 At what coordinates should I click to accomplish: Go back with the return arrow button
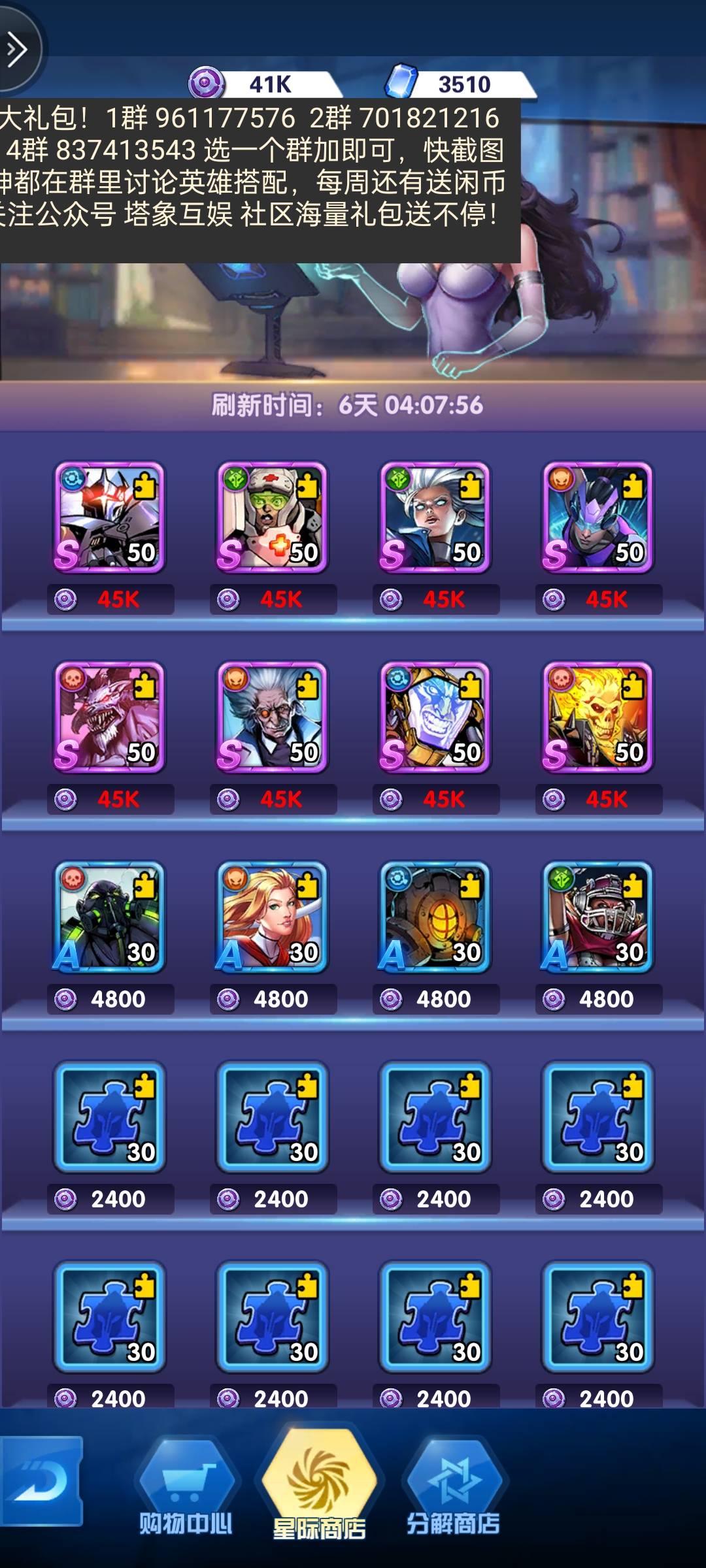pos(41,1480)
